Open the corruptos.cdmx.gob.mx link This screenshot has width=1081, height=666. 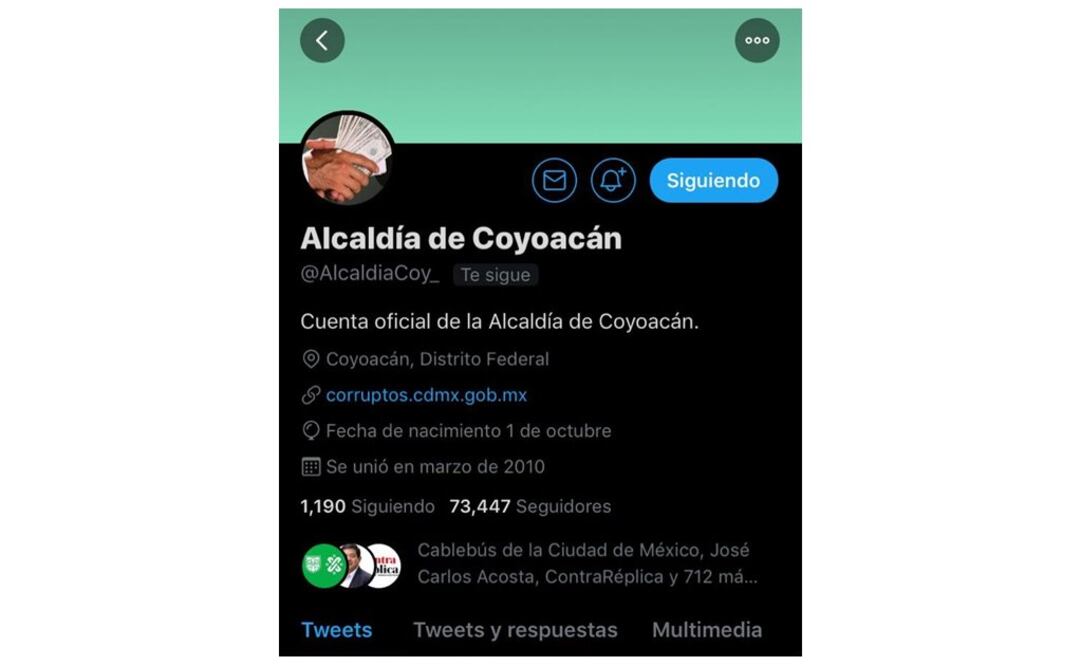[x=426, y=395]
